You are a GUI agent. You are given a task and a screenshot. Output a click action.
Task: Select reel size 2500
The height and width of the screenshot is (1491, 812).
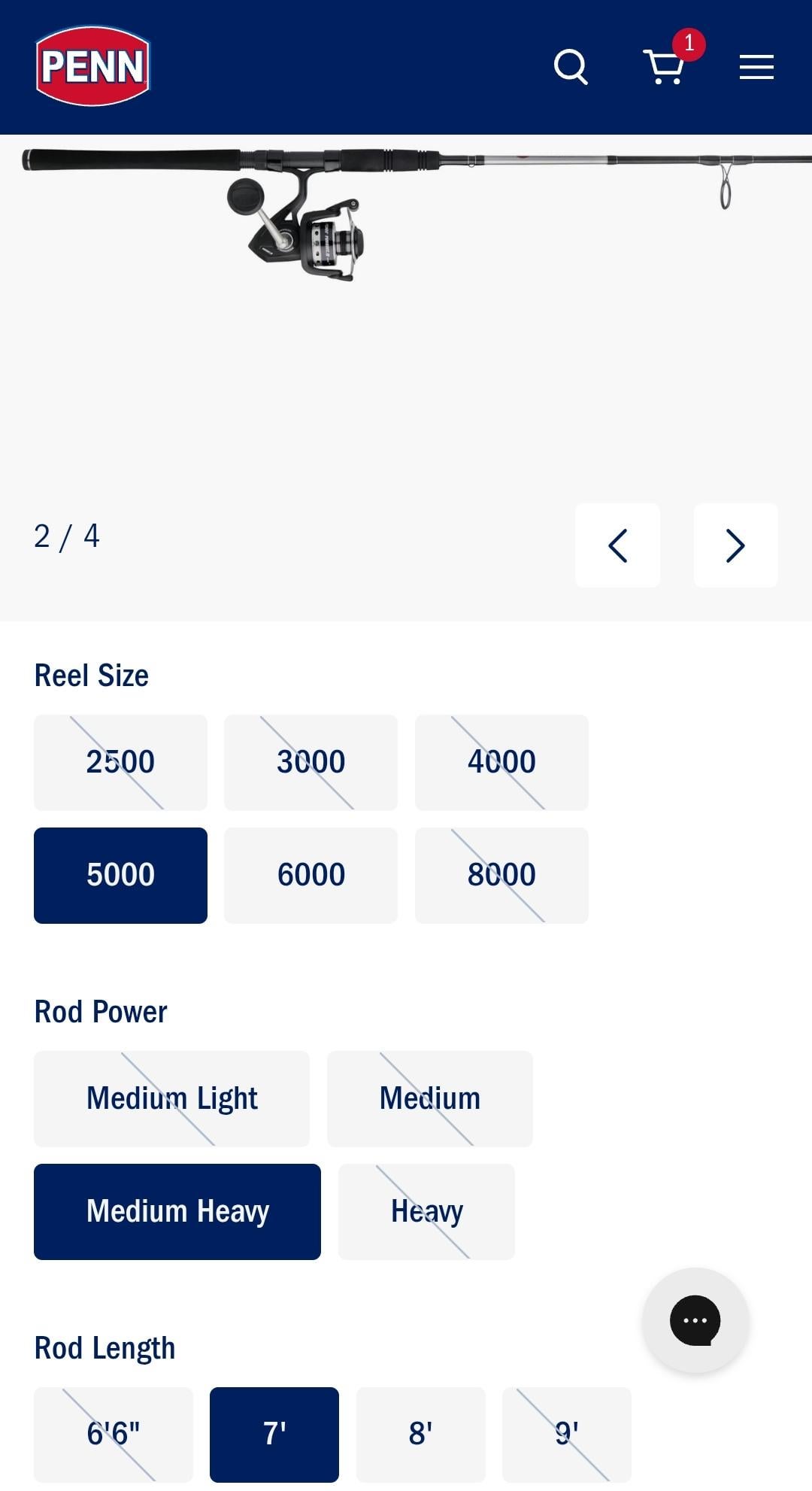tap(120, 762)
